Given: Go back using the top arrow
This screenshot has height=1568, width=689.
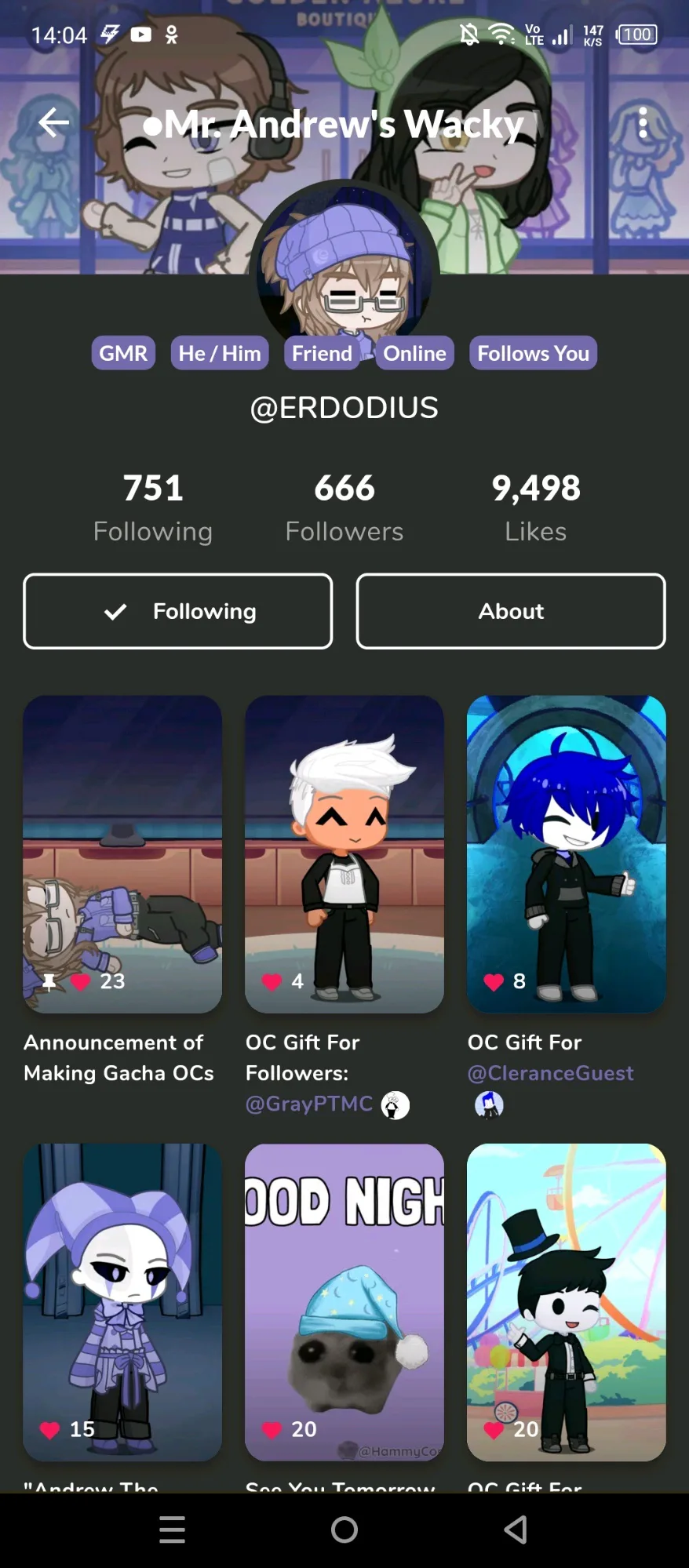Looking at the screenshot, I should point(53,122).
